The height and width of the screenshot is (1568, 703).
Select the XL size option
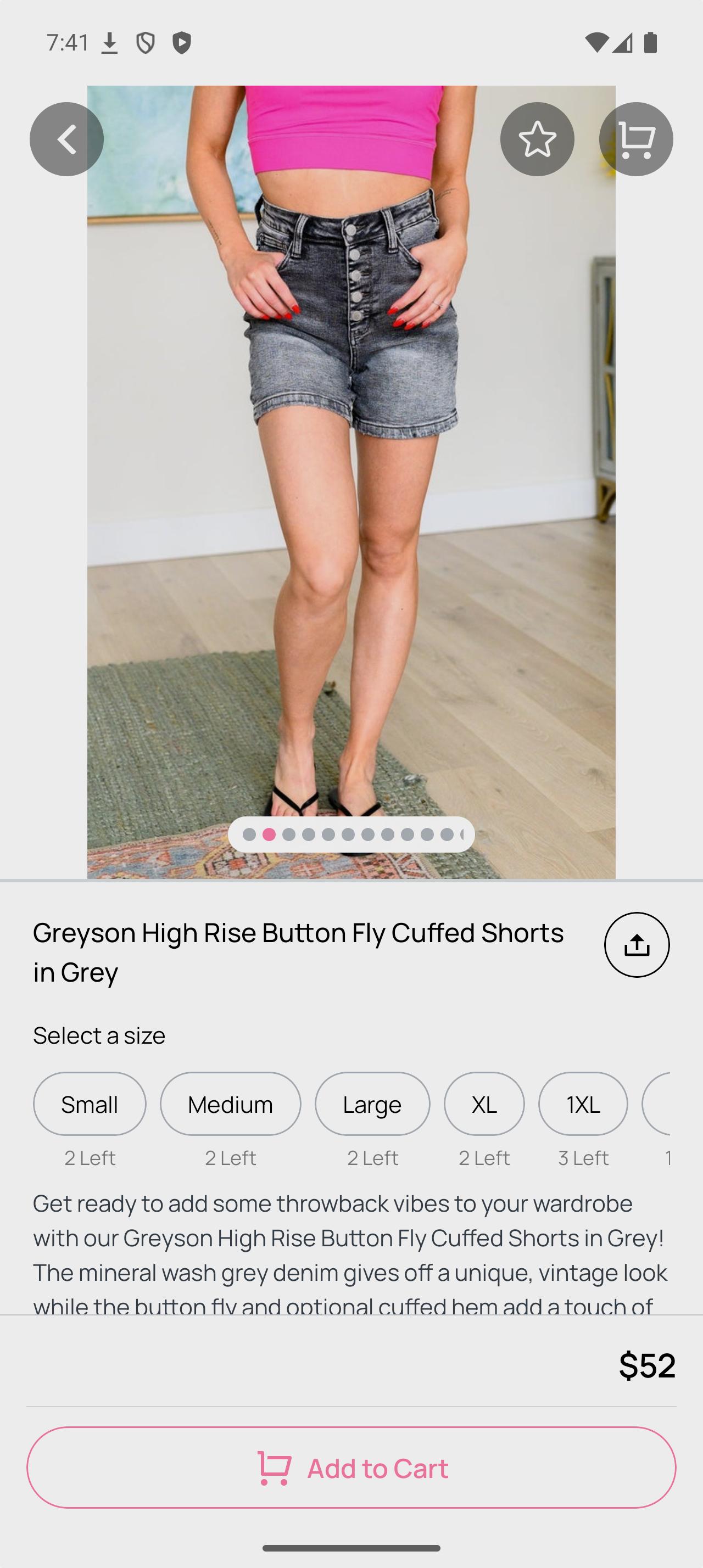[484, 1104]
